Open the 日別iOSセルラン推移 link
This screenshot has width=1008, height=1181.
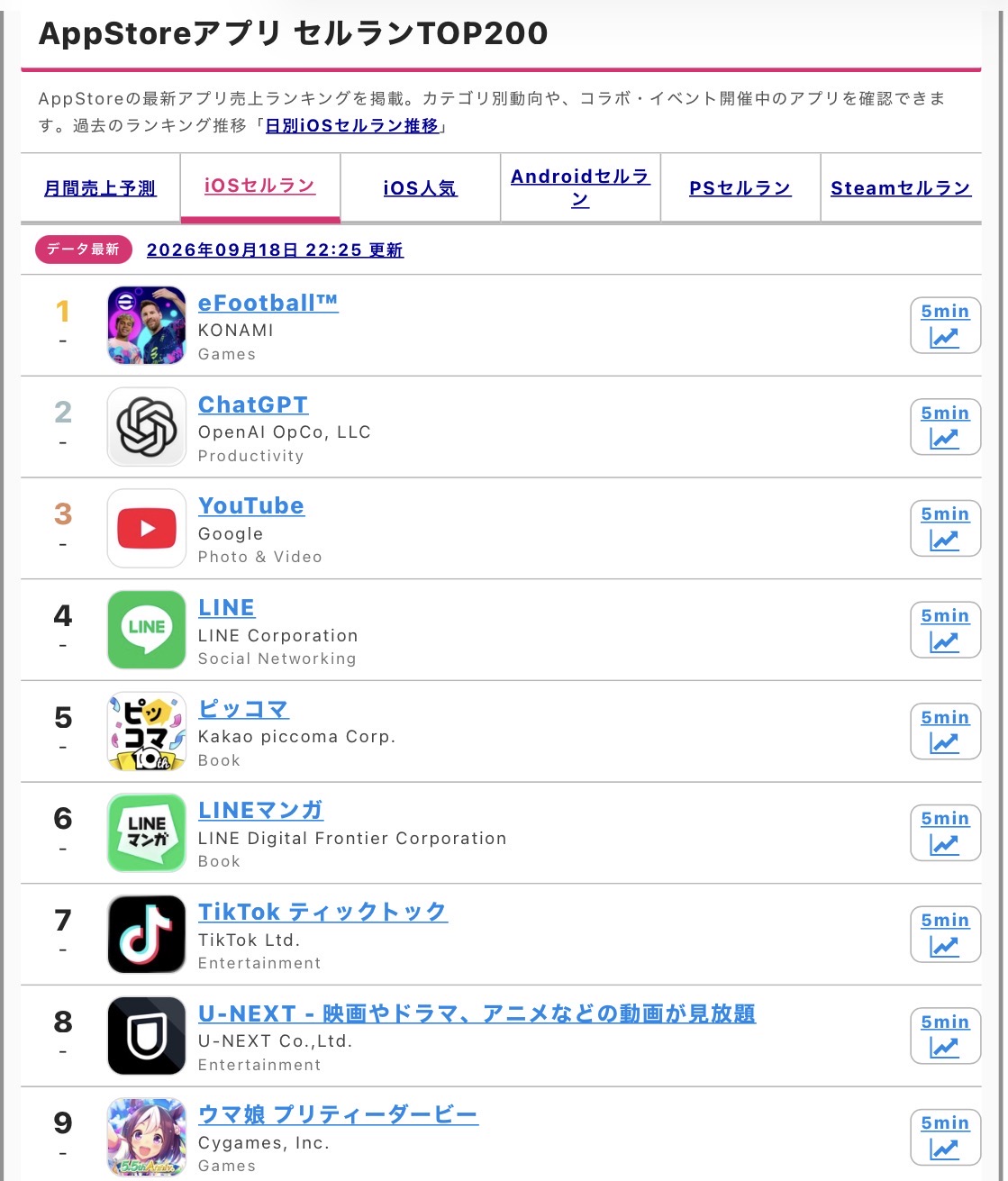(x=351, y=125)
